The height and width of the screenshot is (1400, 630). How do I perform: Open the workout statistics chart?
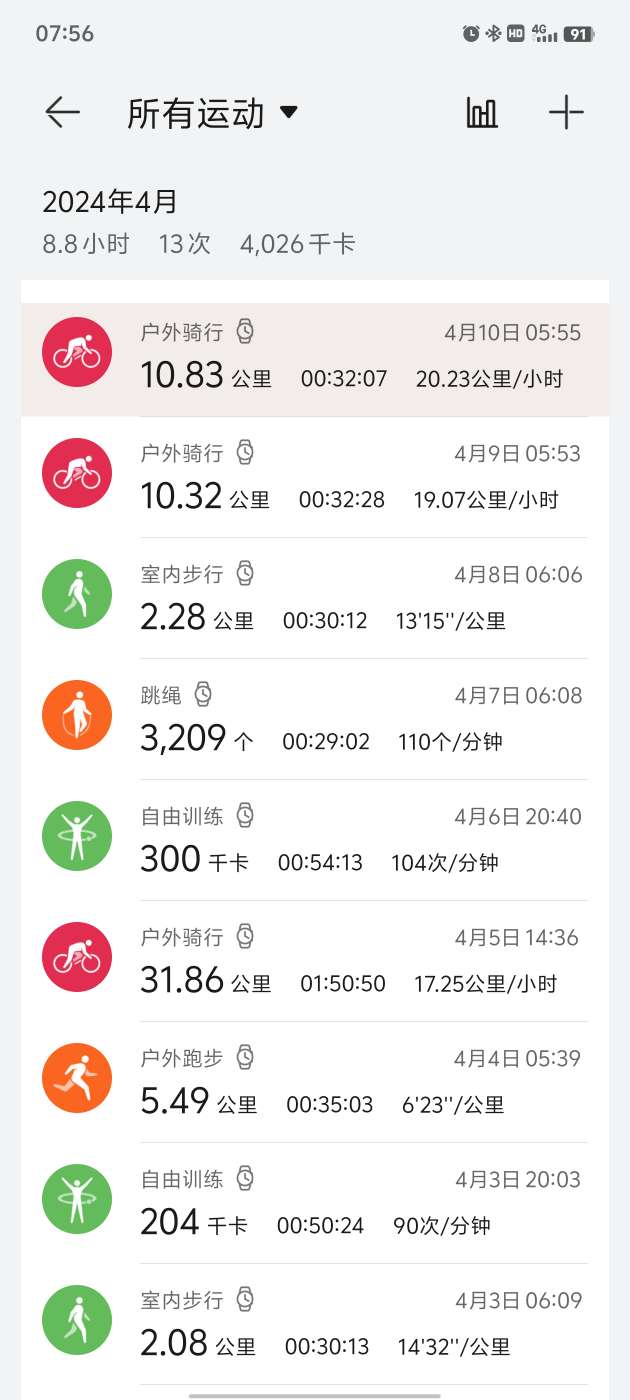pyautogui.click(x=482, y=113)
